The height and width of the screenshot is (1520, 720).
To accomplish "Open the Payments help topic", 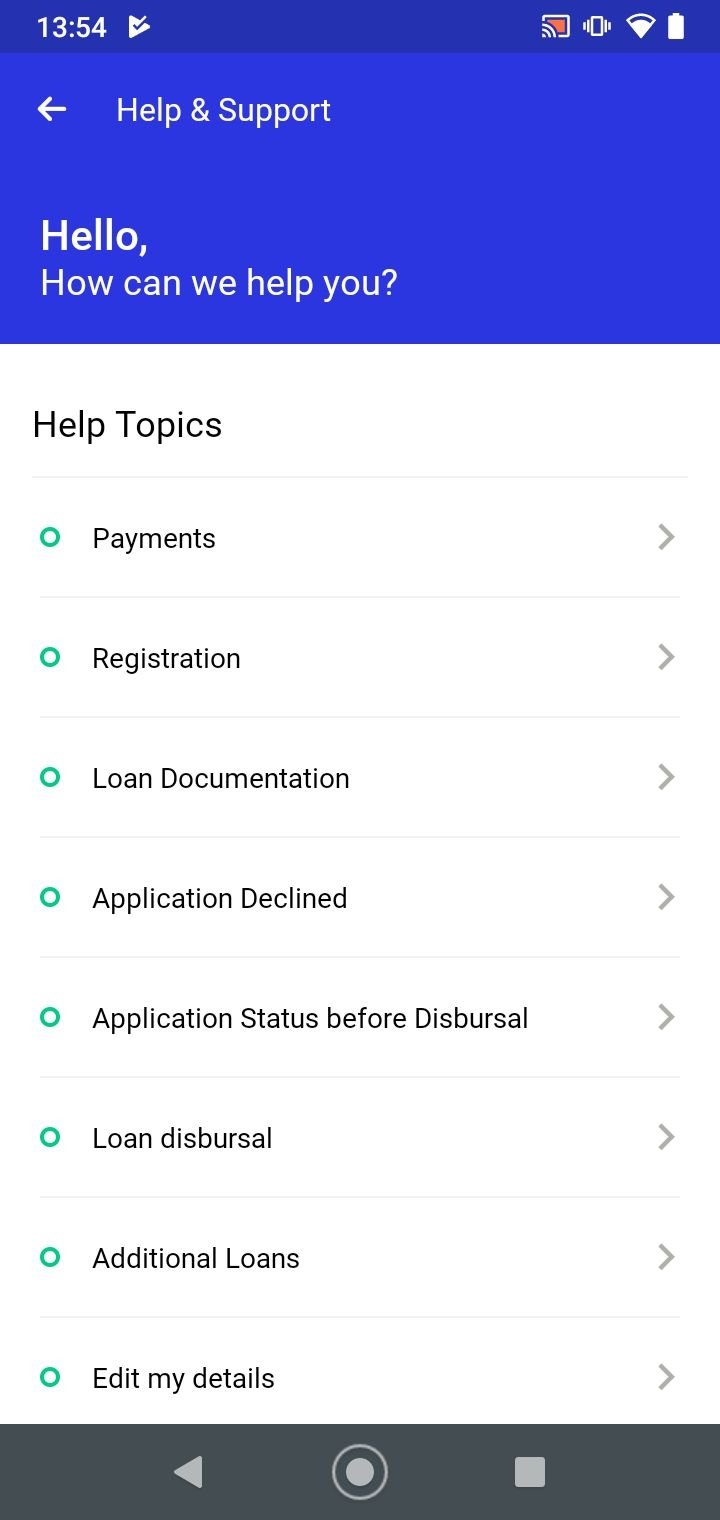I will [360, 538].
